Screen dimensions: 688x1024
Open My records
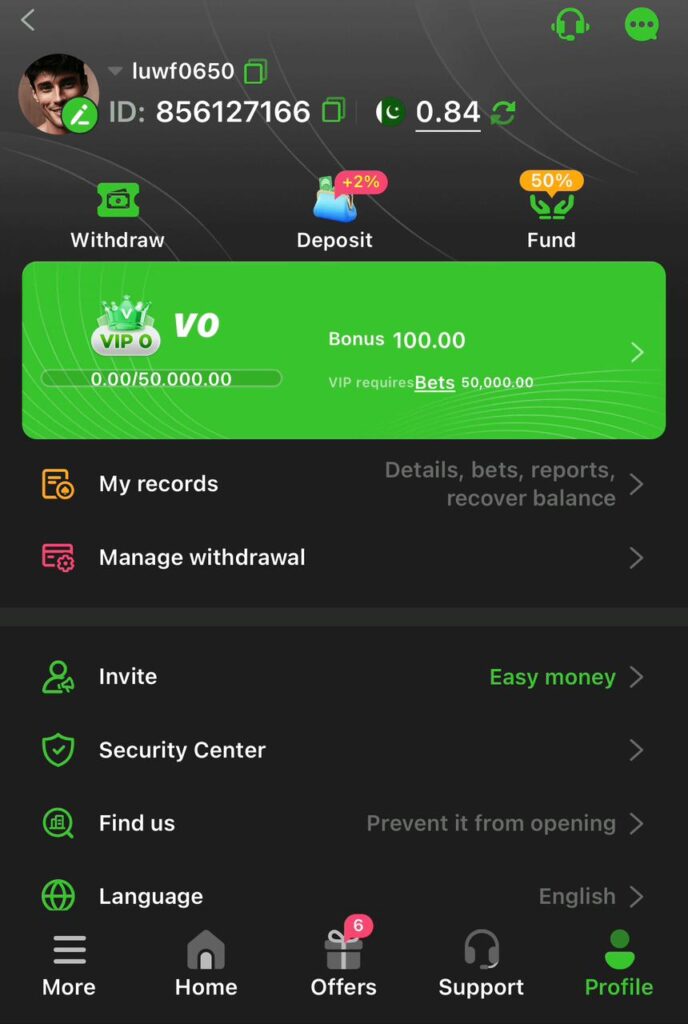point(343,484)
